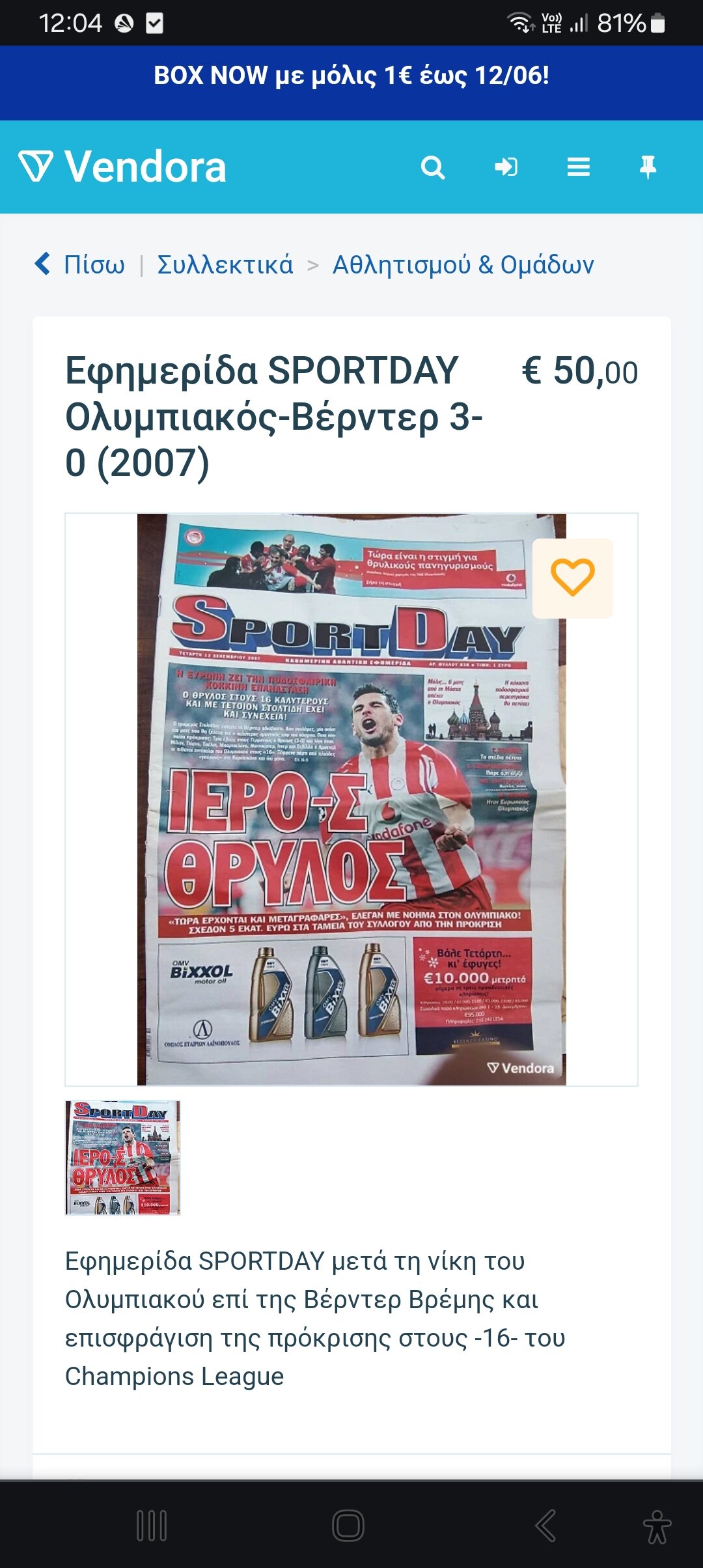Viewport: 703px width, 1568px height.
Task: Open the search magnifier in header
Action: pos(433,167)
